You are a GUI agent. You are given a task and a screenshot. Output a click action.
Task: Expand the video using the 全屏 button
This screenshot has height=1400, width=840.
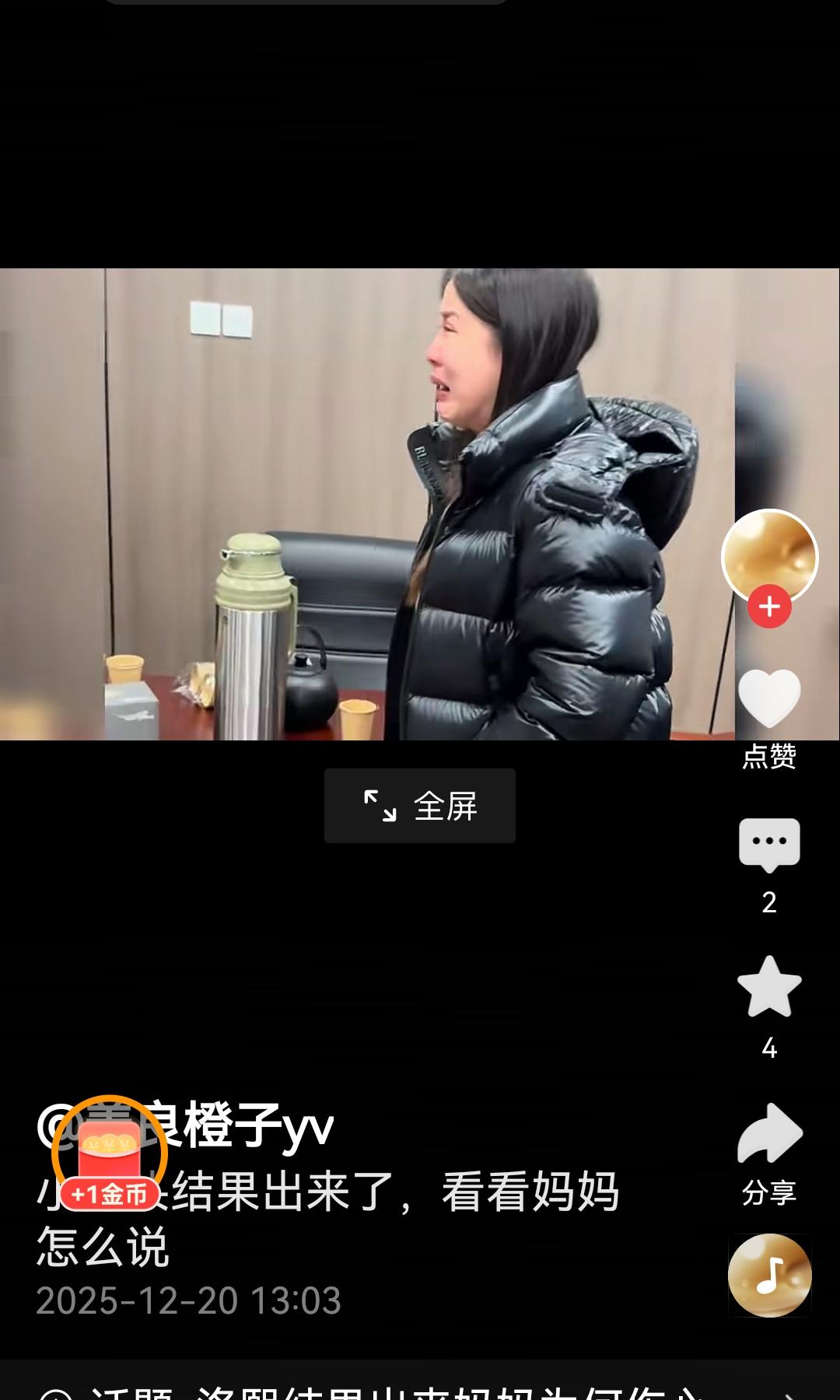click(419, 807)
